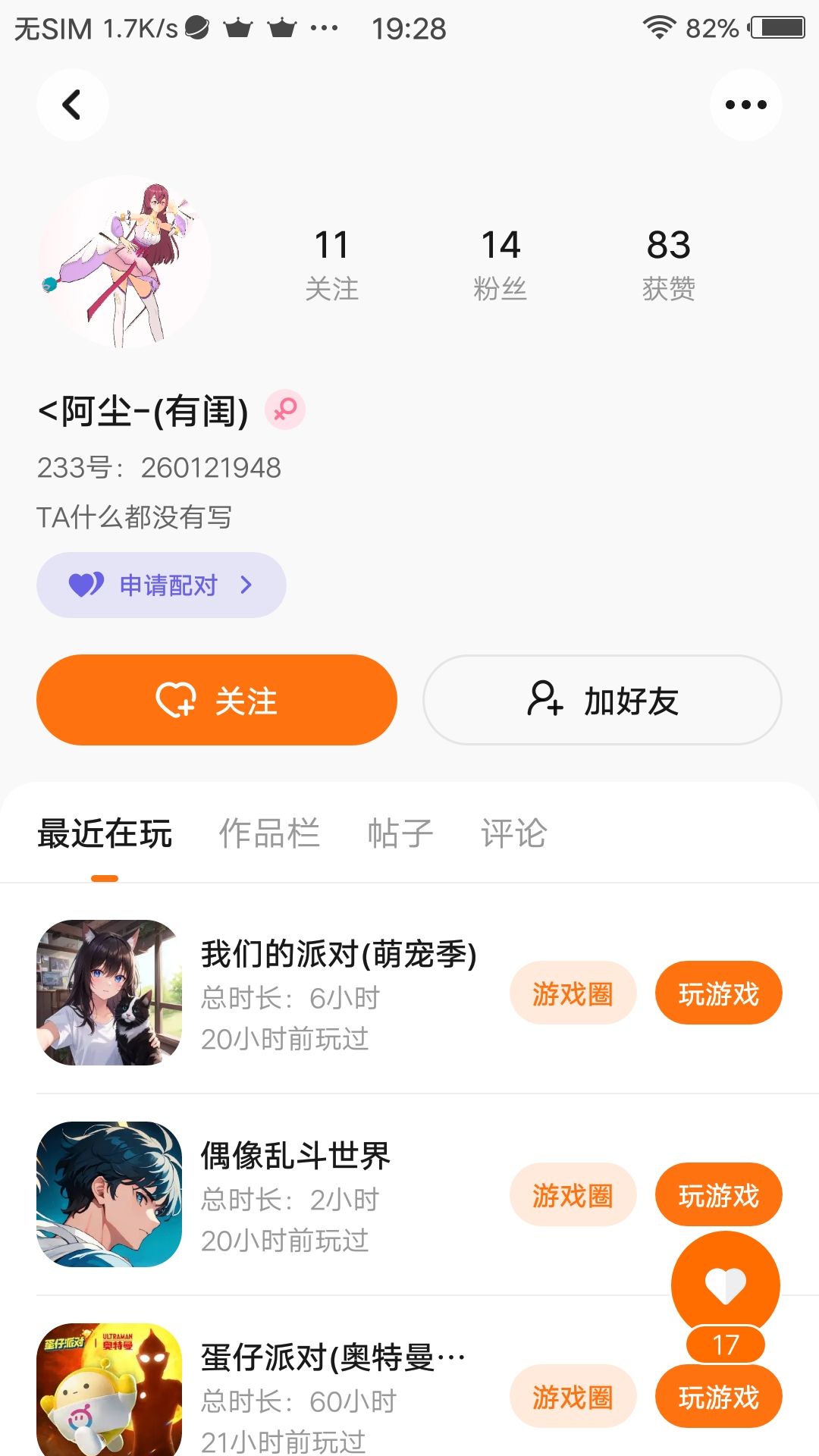Screen dimensions: 819x1456
Task: Open the 关注 following count
Action: (331, 263)
